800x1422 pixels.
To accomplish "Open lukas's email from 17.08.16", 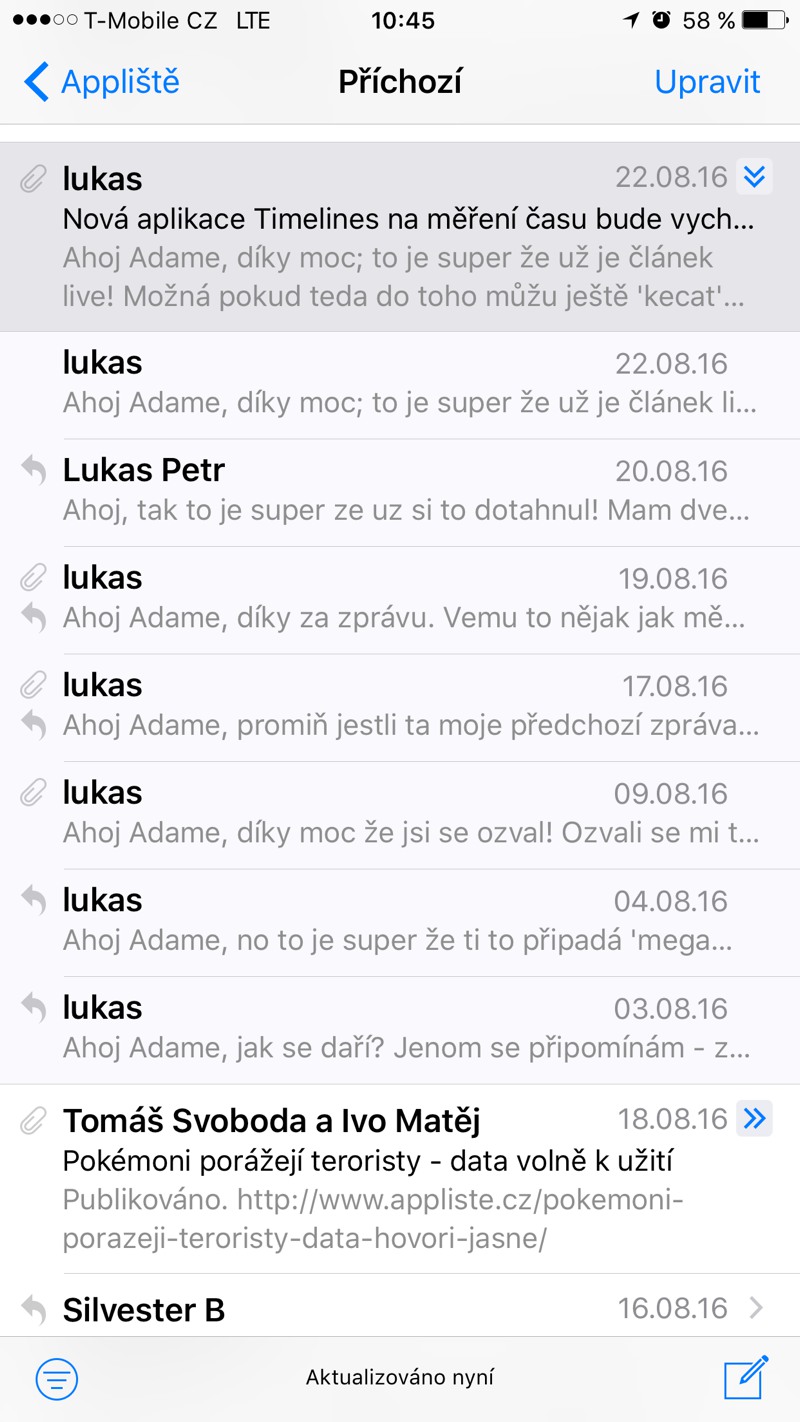I will coord(400,706).
